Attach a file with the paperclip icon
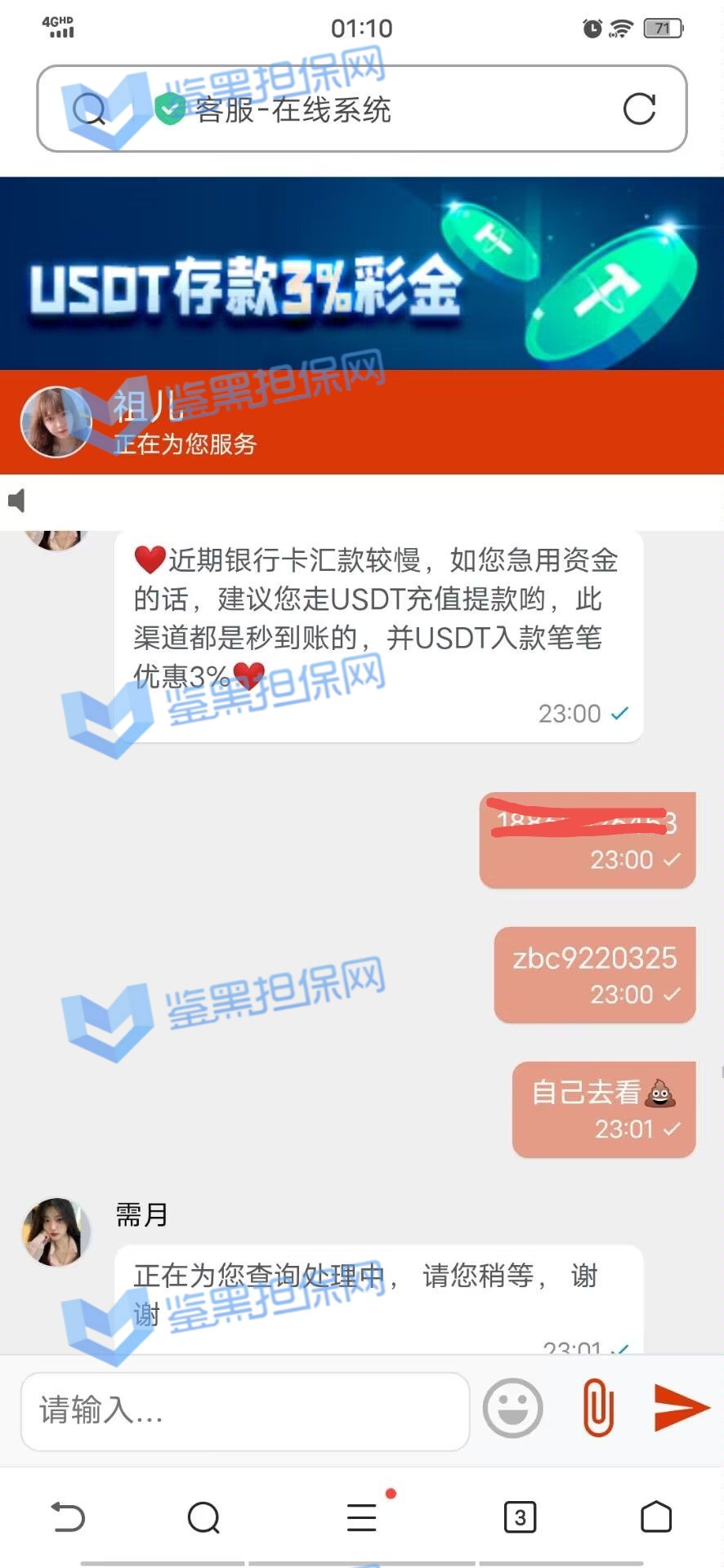This screenshot has height=1568, width=724. [x=598, y=1408]
